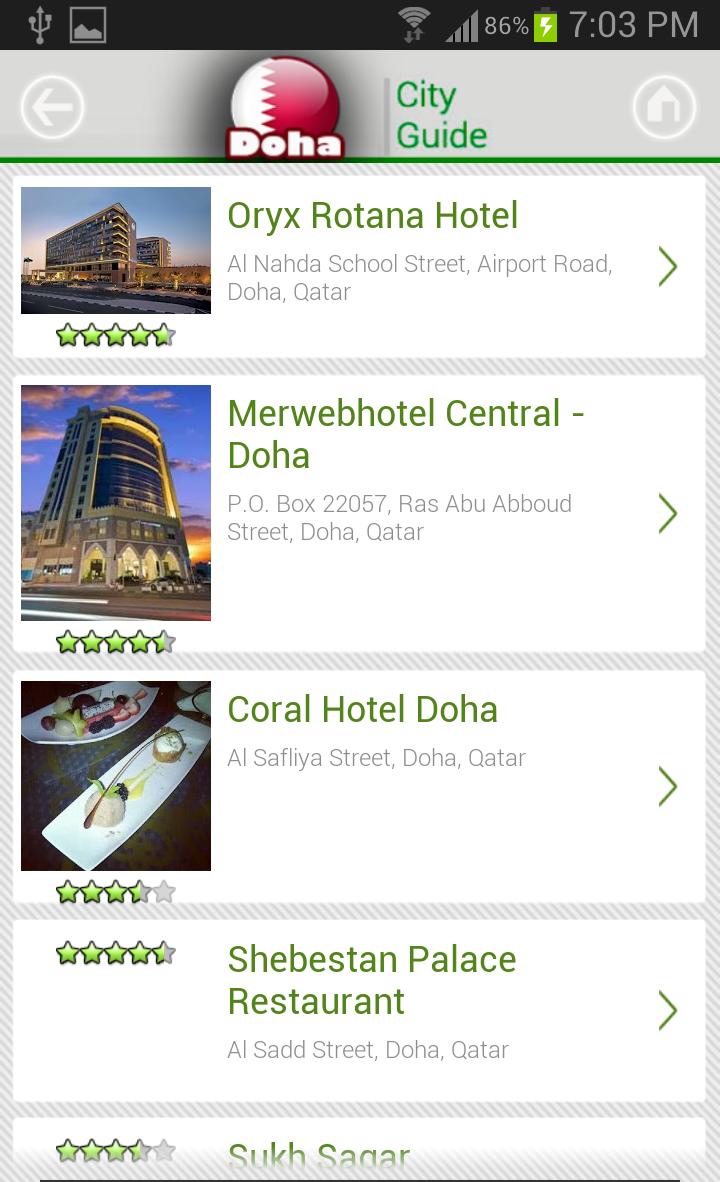This screenshot has height=1182, width=720.
Task: Open Coral Hotel Doha via its chevron
Action: pyautogui.click(x=667, y=787)
